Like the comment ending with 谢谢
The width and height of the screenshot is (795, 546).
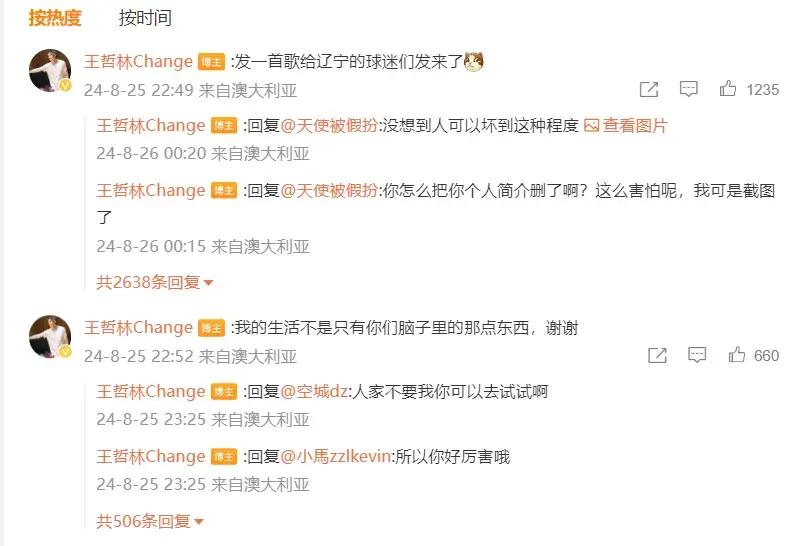coord(738,355)
